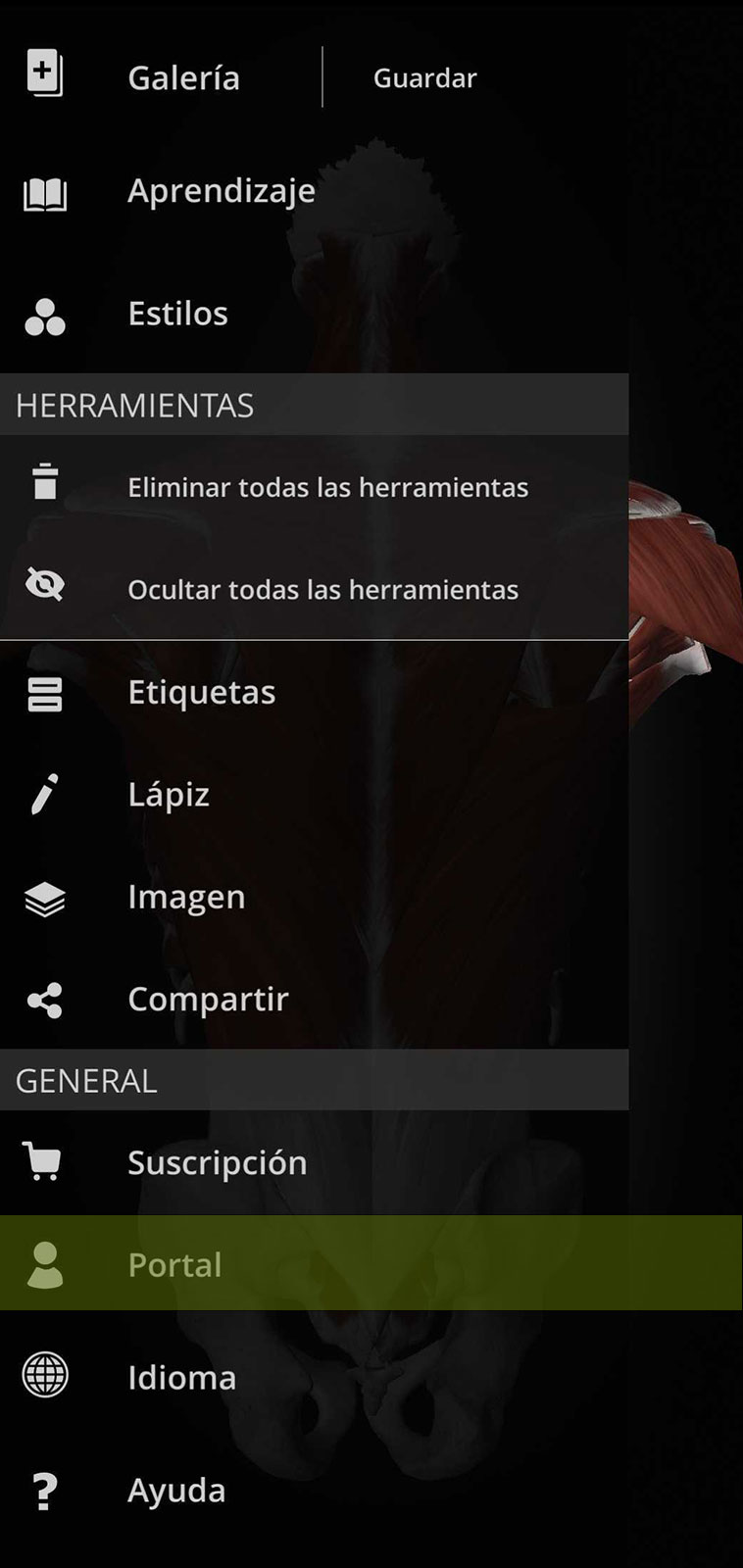Open the Estilos option
The image size is (743, 1568).
[314, 314]
